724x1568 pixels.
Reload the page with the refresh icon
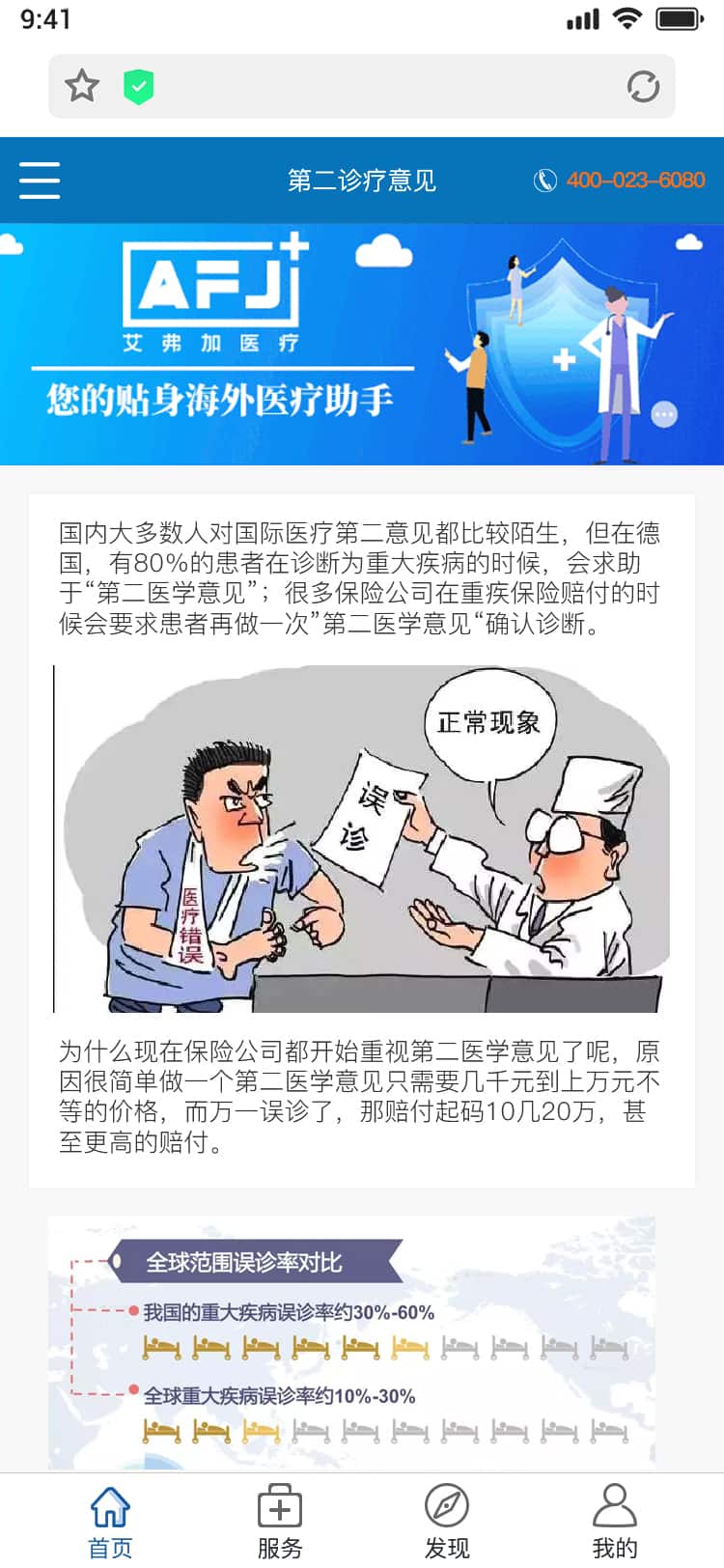pos(643,87)
